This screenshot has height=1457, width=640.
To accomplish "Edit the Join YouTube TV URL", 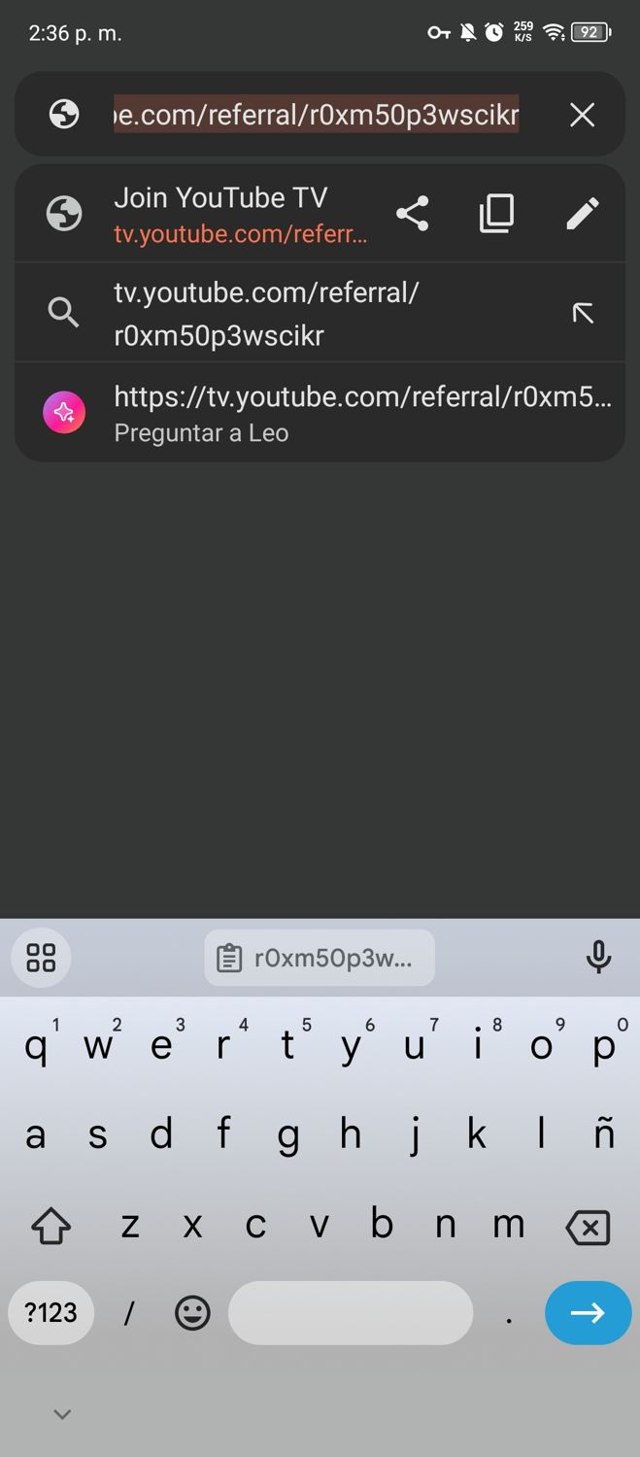I will pos(582,213).
